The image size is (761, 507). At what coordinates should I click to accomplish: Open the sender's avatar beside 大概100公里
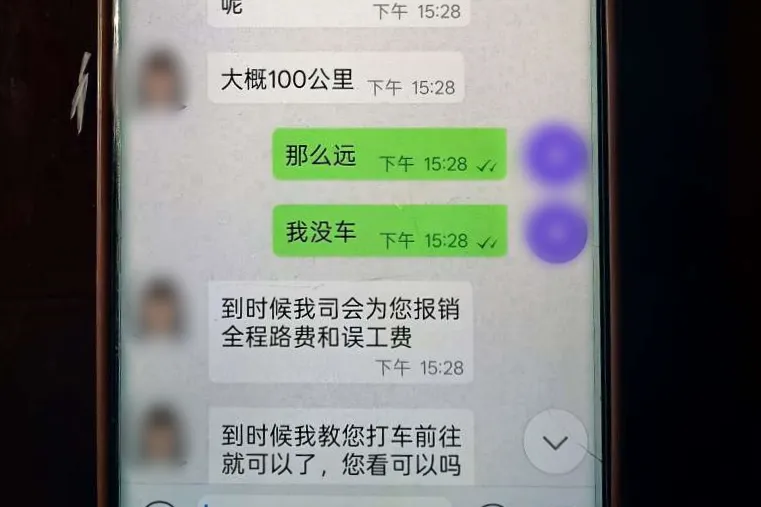[160, 80]
